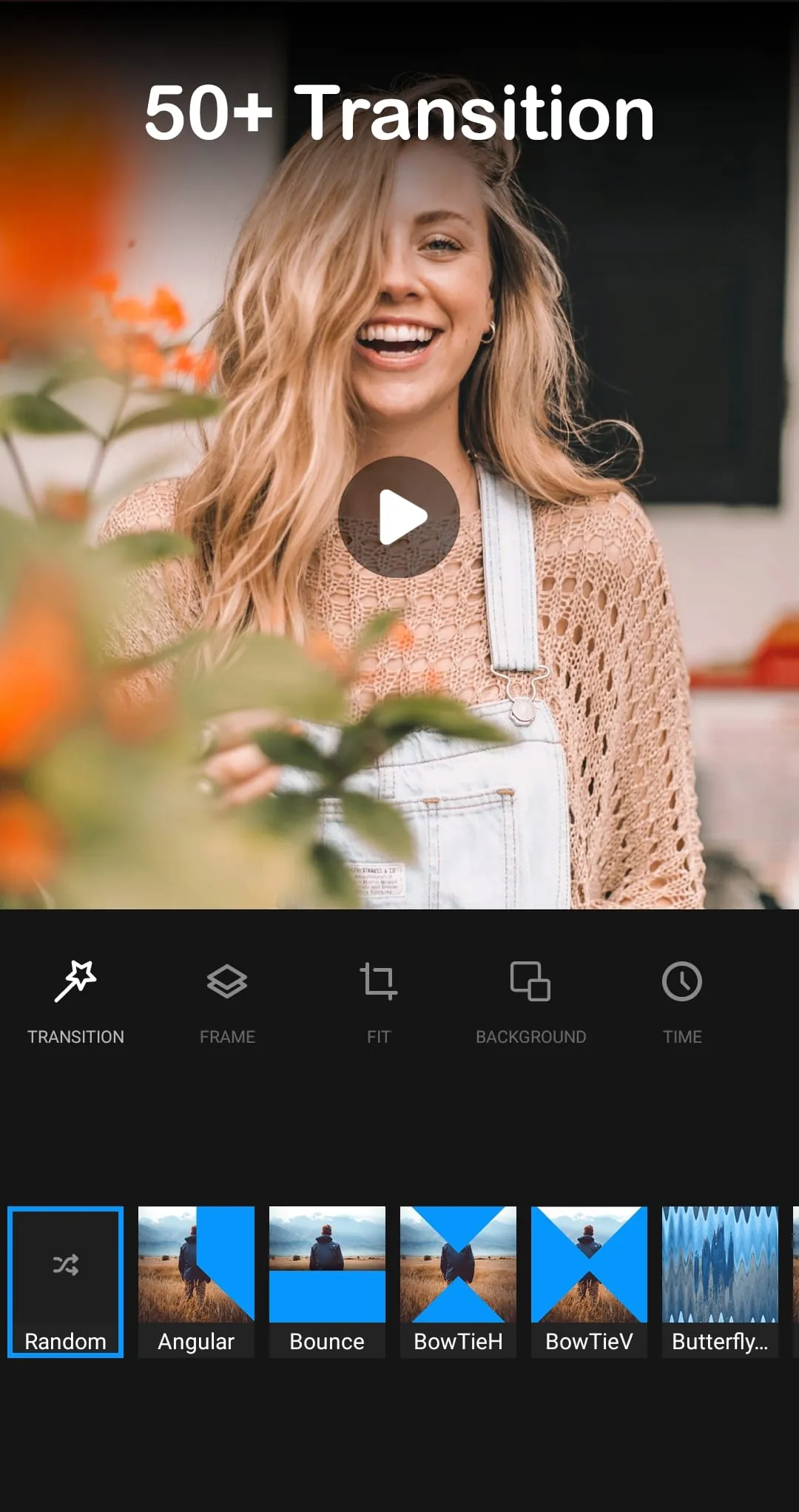This screenshot has width=799, height=1512.
Task: Switch to the TRANSITION tab
Action: pyautogui.click(x=76, y=1036)
